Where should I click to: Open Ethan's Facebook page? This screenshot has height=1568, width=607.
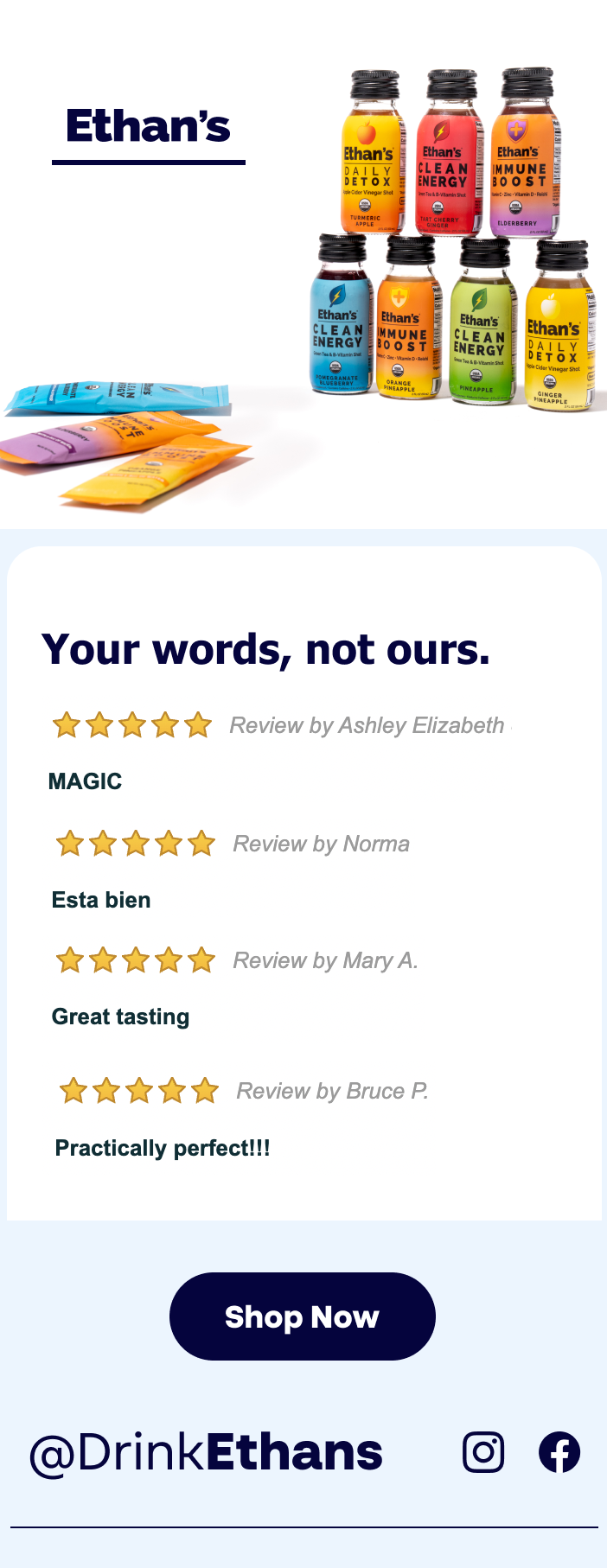tap(559, 1451)
